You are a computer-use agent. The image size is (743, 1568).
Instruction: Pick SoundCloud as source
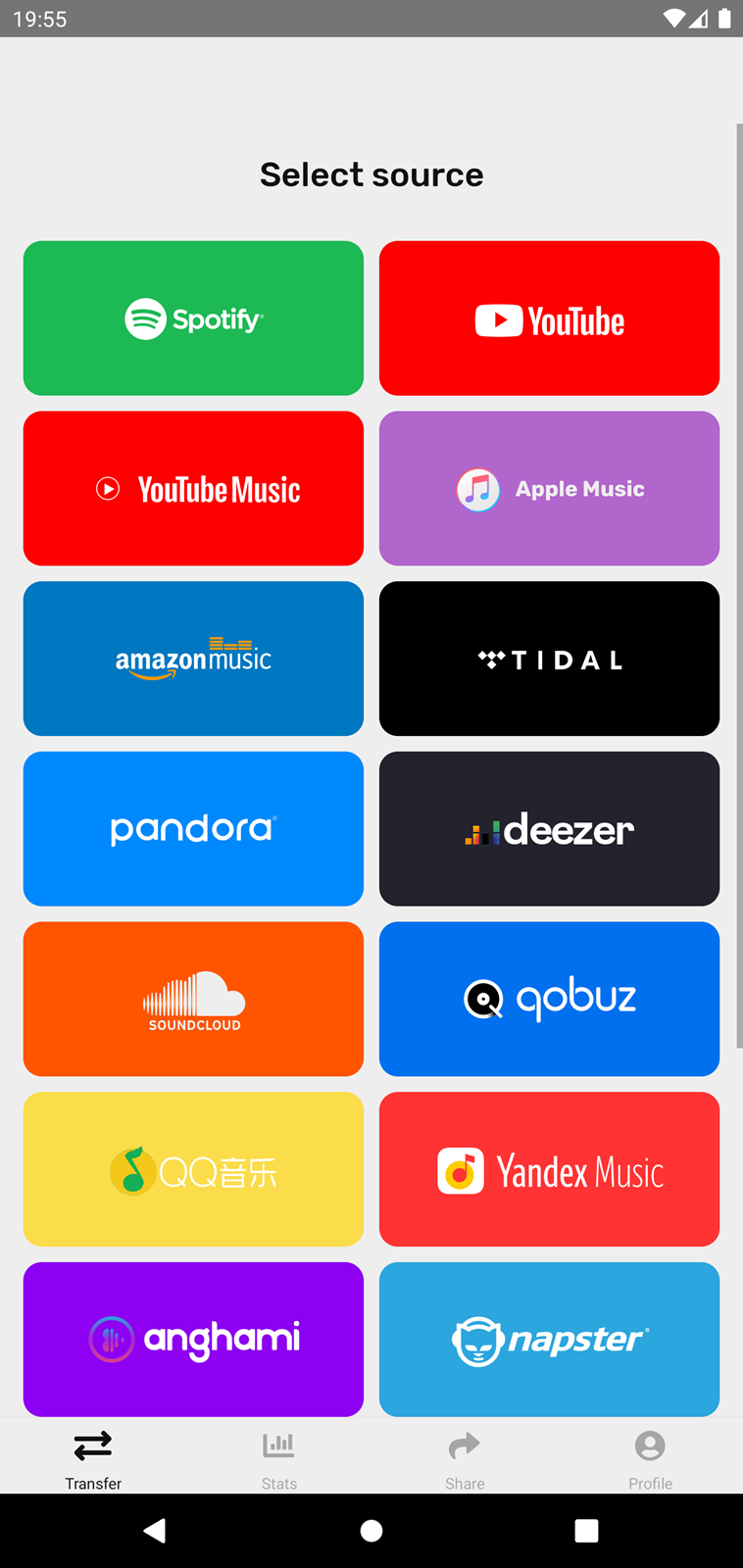[x=193, y=999]
